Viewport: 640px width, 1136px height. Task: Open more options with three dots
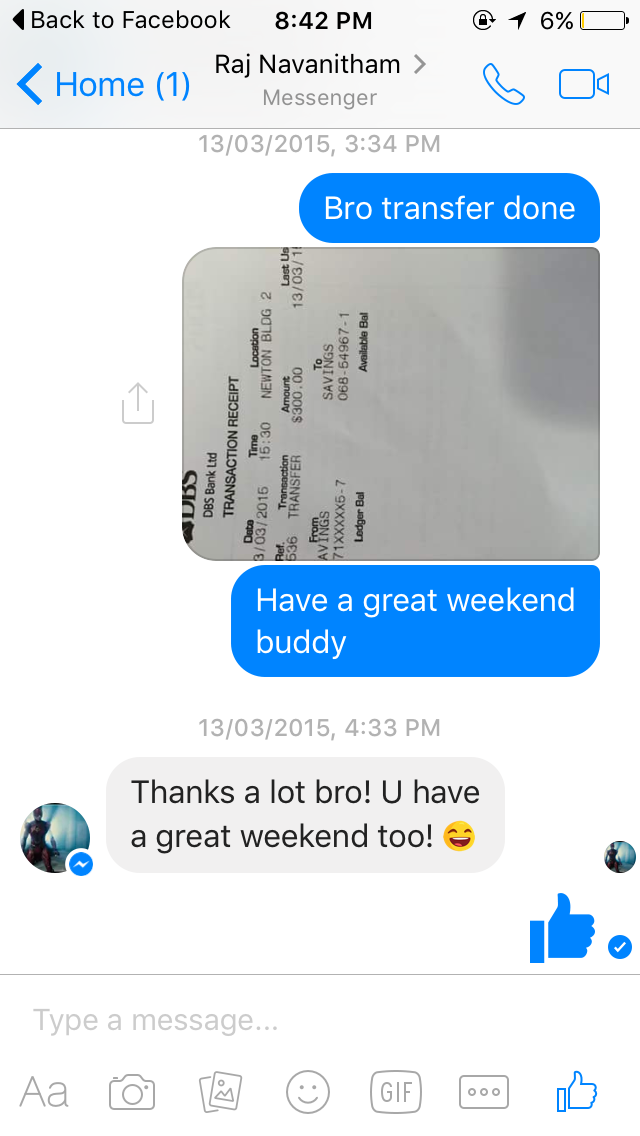484,1092
